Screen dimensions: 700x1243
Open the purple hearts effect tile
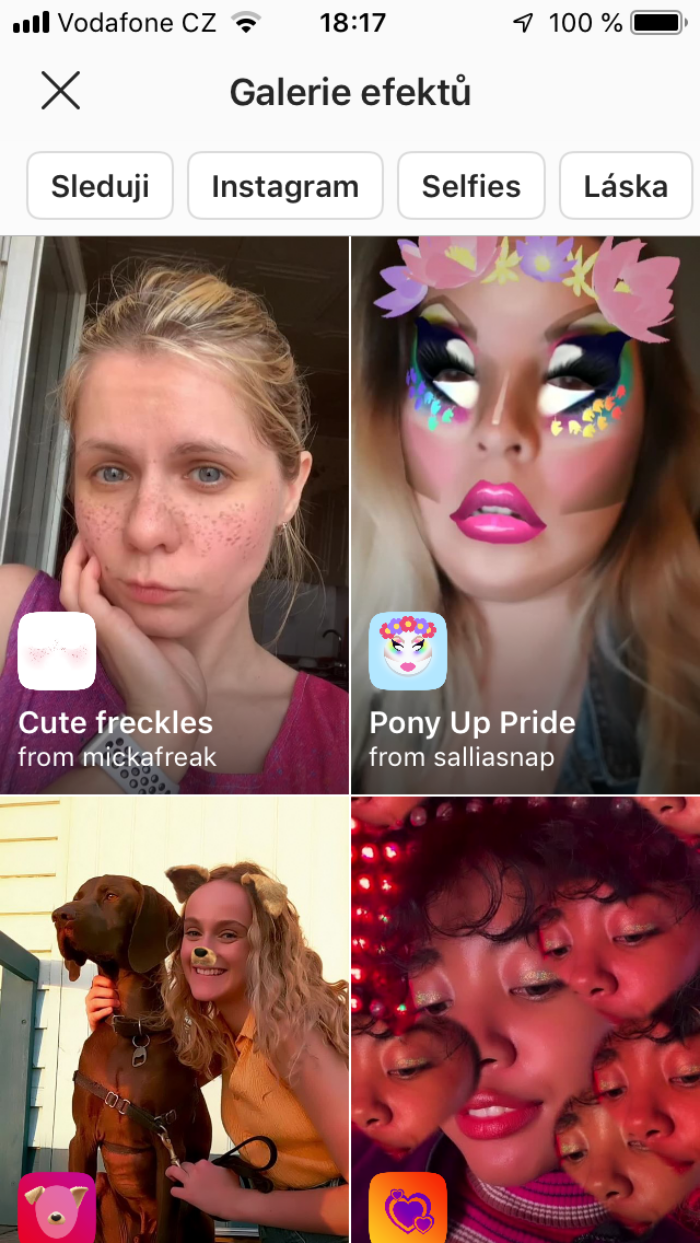(525, 1020)
